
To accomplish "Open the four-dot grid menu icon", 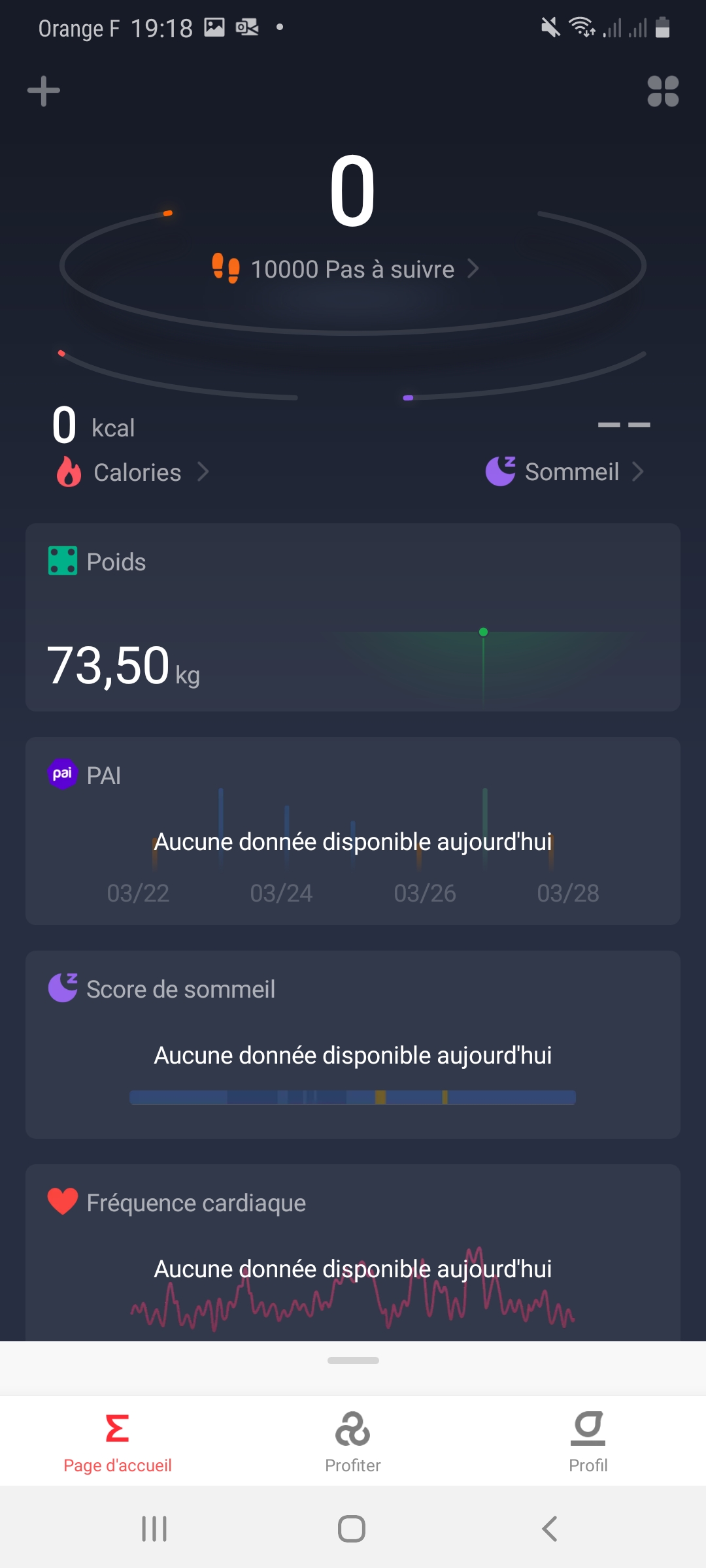I will 663,91.
